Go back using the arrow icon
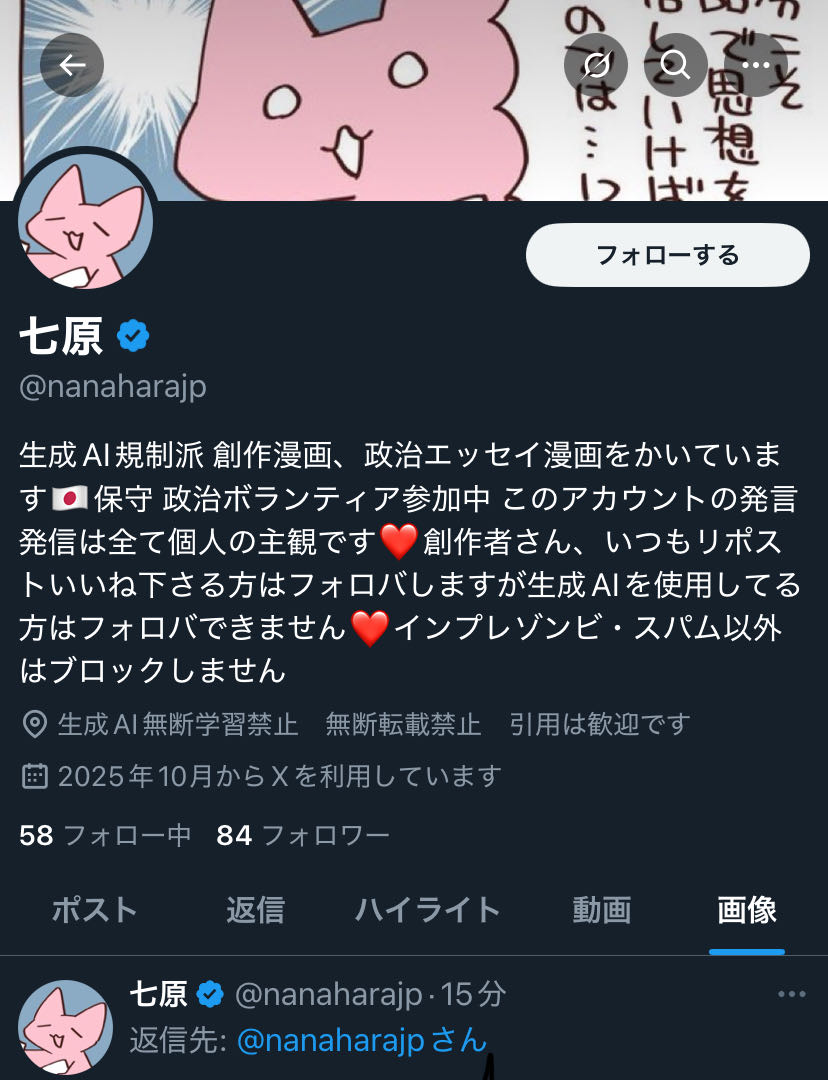The image size is (828, 1080). pos(72,65)
